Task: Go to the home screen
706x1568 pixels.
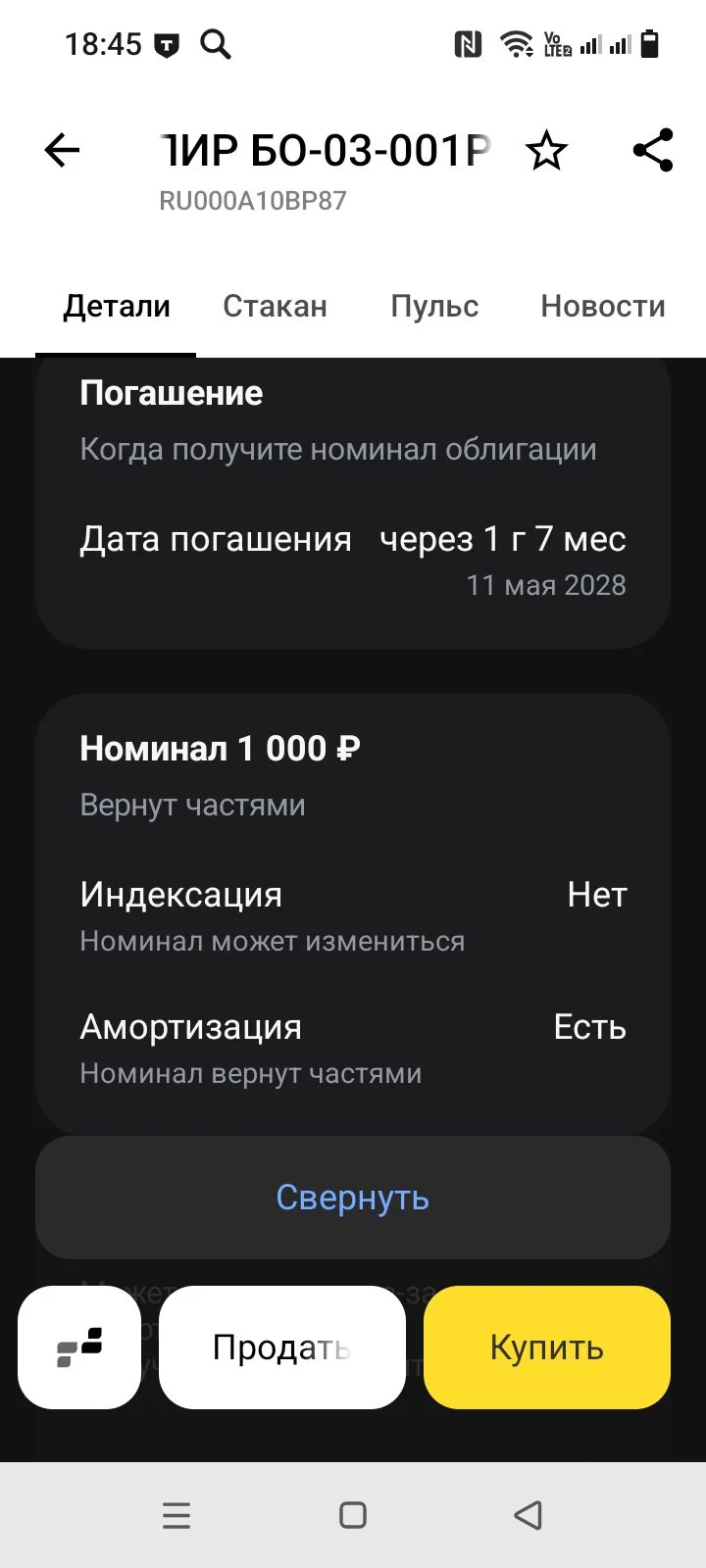Action: point(353,1515)
